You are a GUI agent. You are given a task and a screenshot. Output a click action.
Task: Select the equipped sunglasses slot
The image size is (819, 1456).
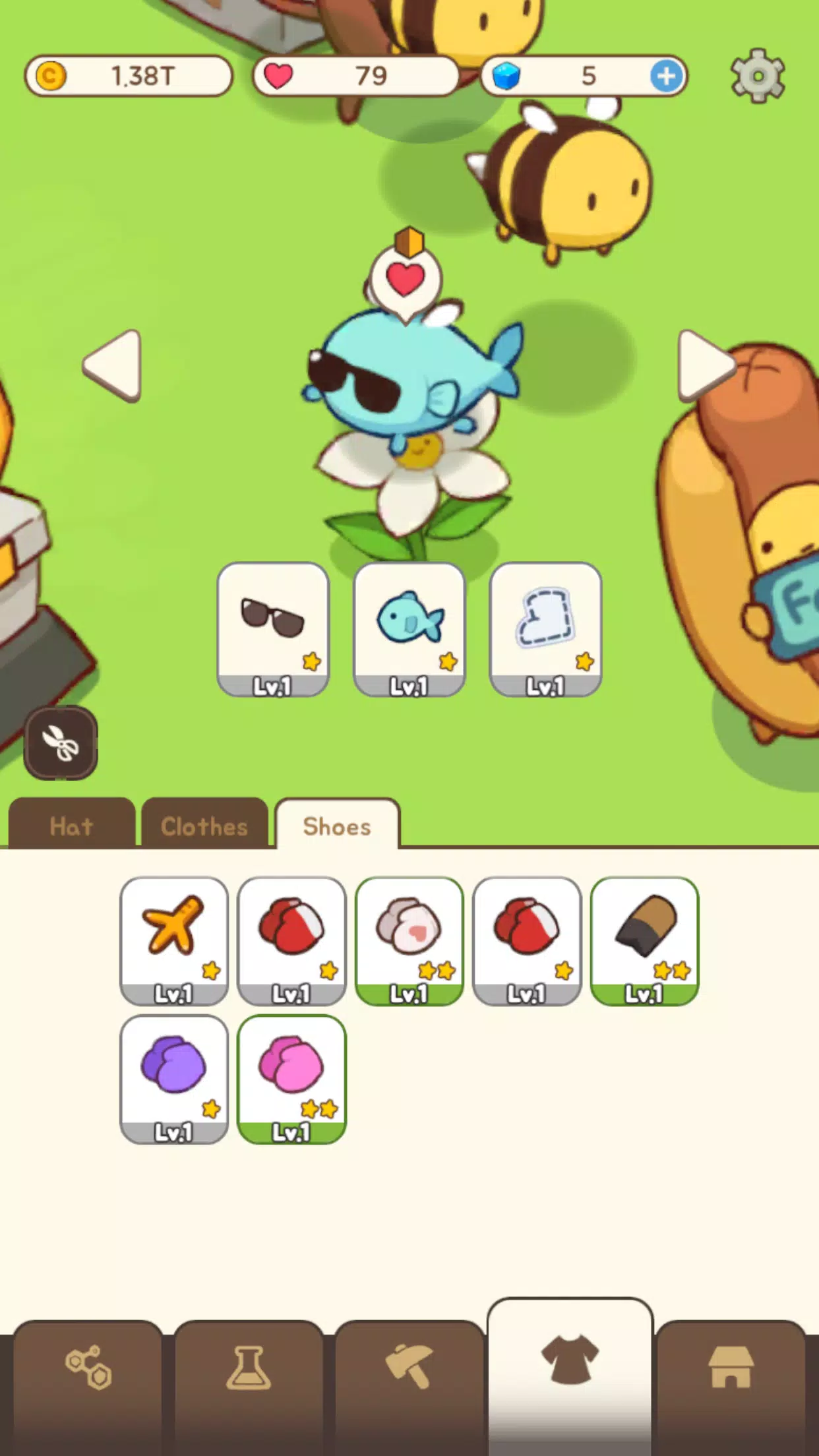click(273, 629)
